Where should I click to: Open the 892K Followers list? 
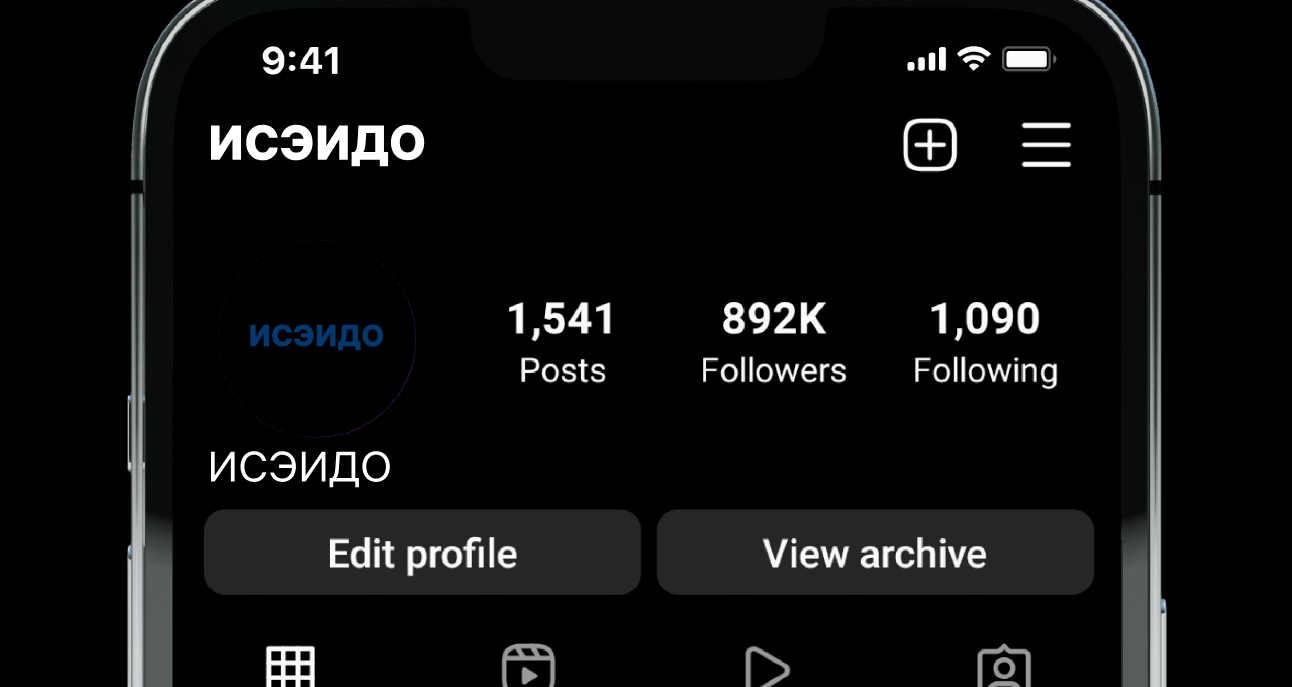[773, 343]
